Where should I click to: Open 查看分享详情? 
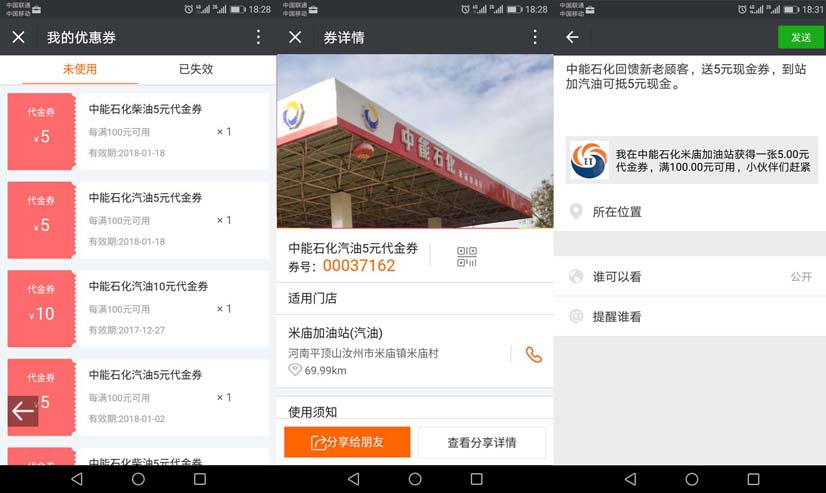click(481, 442)
